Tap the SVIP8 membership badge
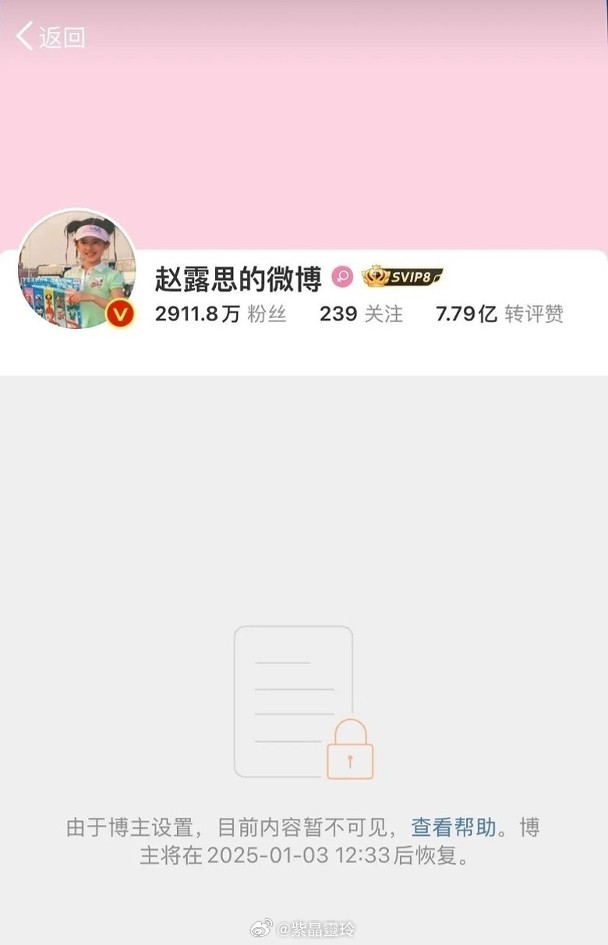The width and height of the screenshot is (608, 945). click(x=402, y=277)
